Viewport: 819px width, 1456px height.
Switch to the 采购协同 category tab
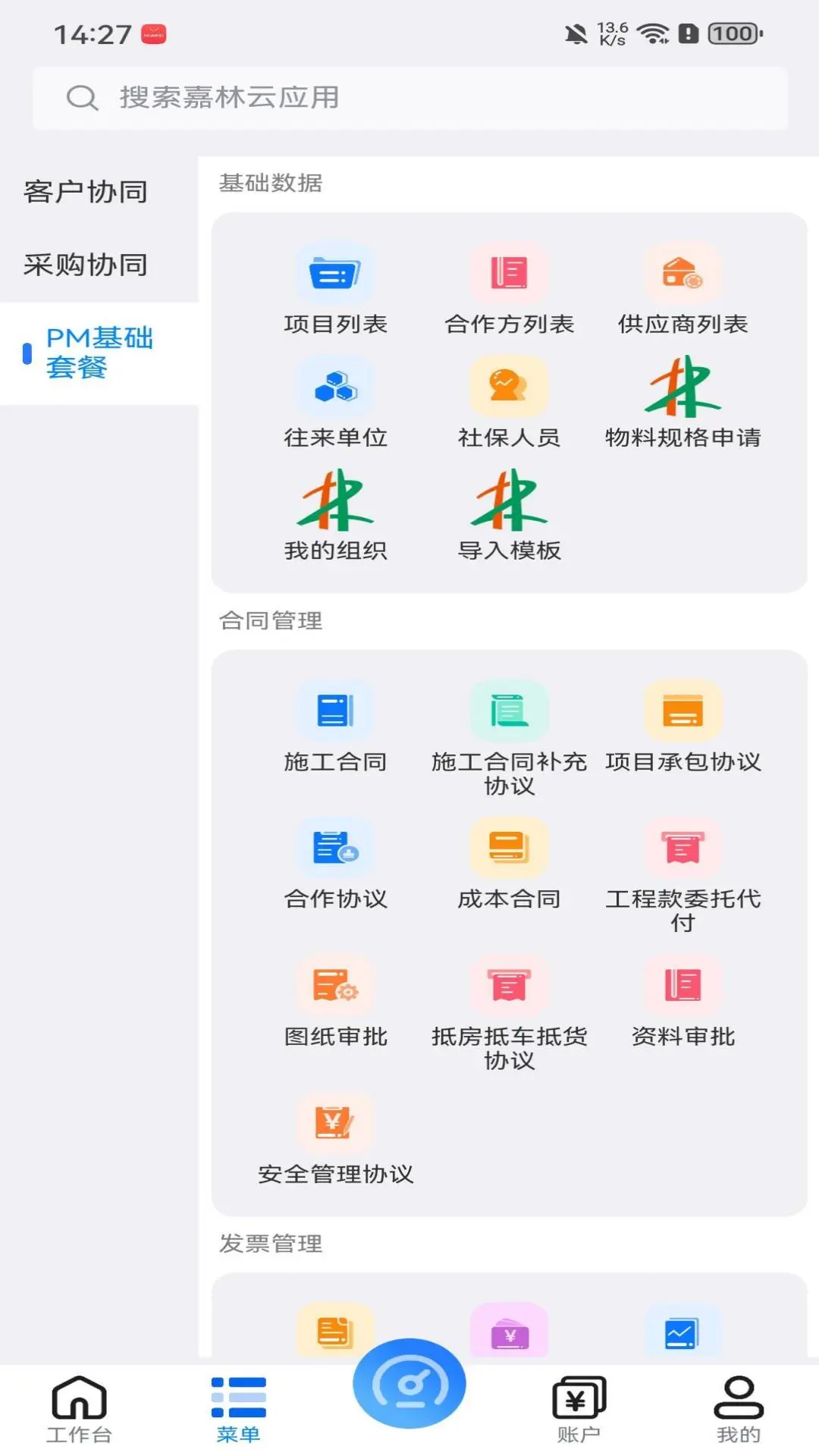tap(86, 263)
